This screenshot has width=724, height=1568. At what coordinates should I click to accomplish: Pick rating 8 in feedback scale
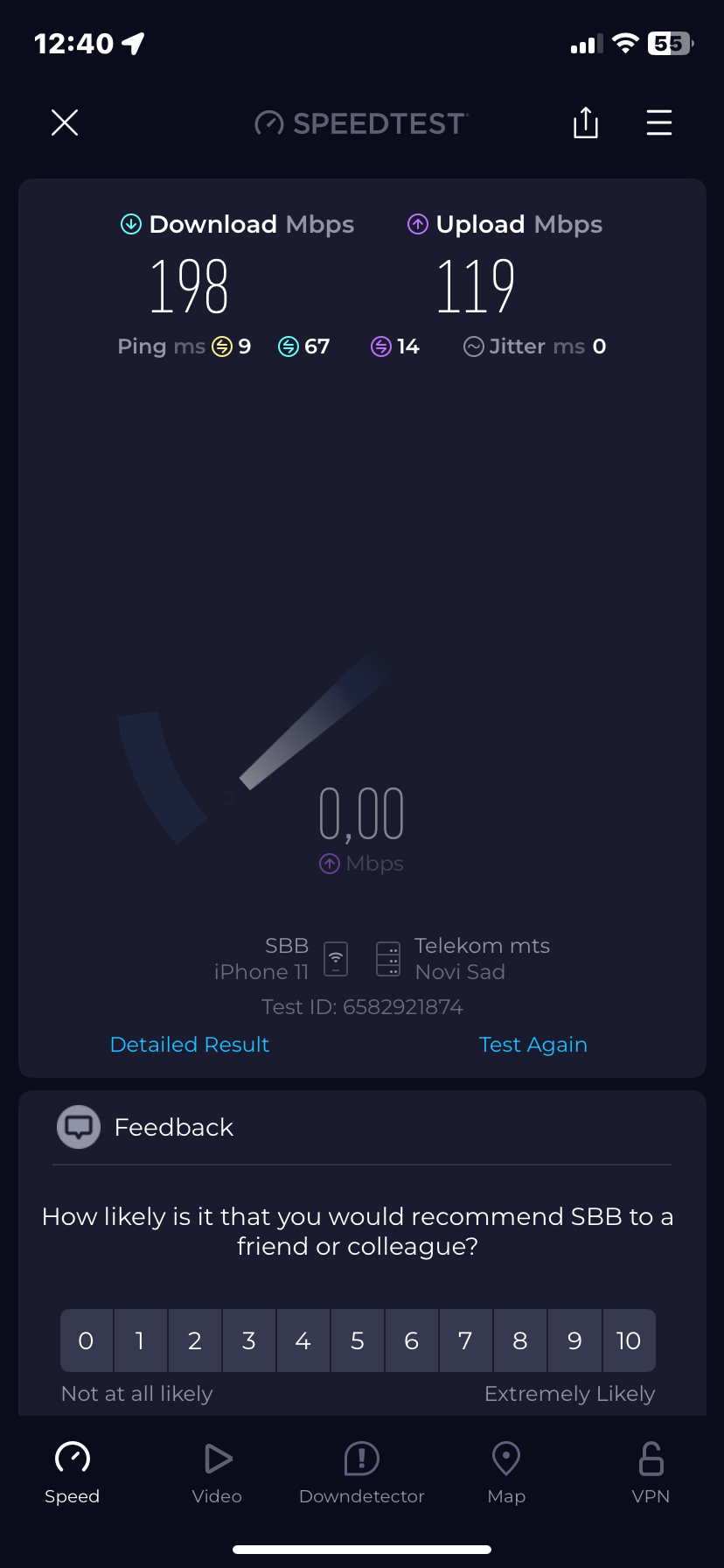pyautogui.click(x=520, y=1340)
